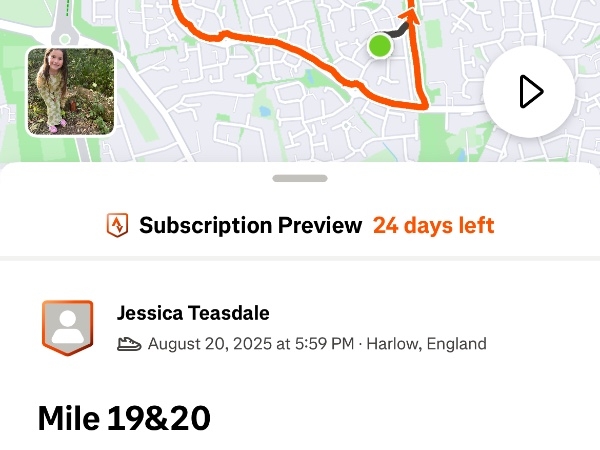Viewport: 600px width, 450px height.
Task: Play the route flyover animation
Action: tap(528, 92)
